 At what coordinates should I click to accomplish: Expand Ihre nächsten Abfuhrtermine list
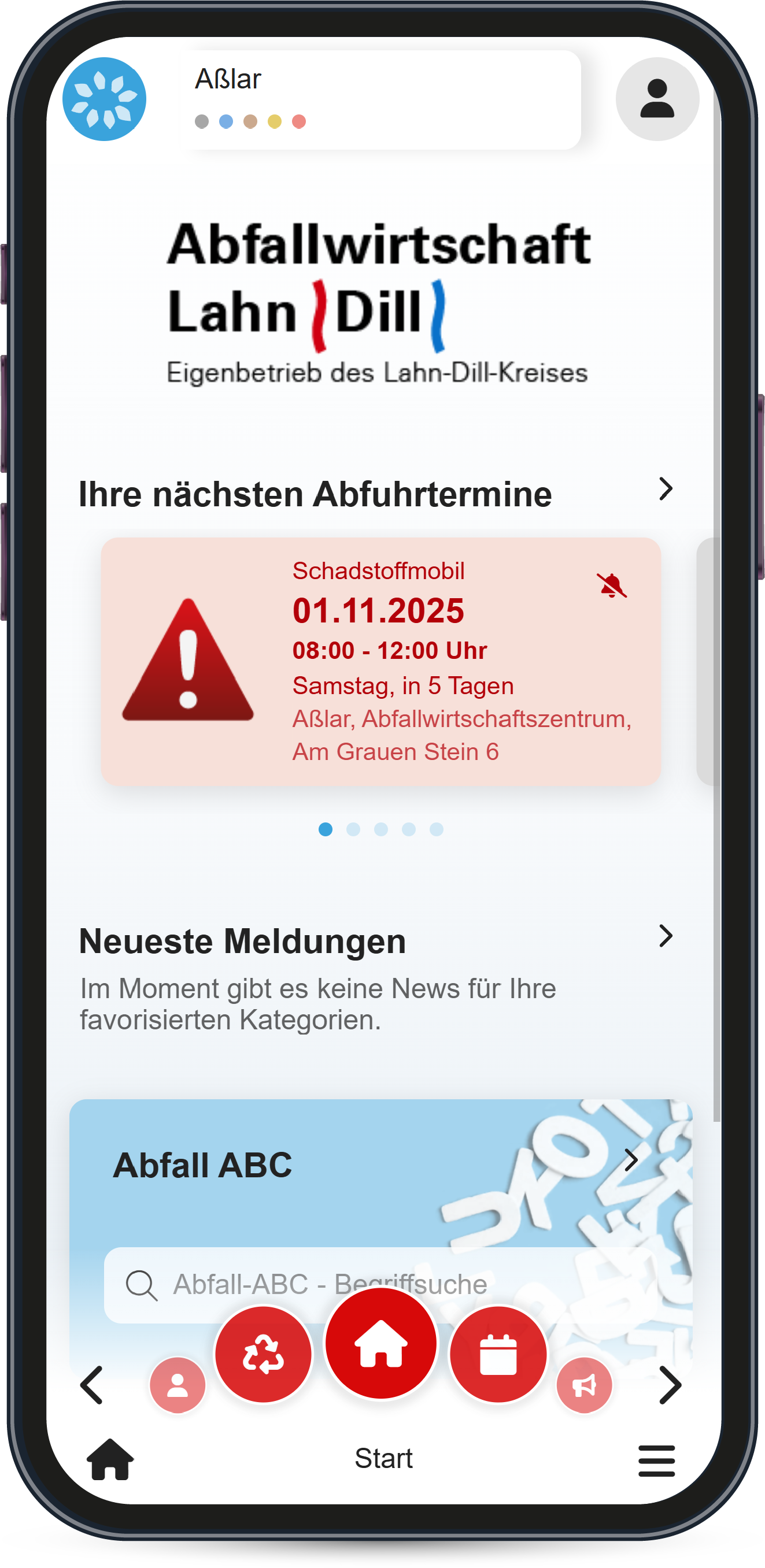[665, 489]
